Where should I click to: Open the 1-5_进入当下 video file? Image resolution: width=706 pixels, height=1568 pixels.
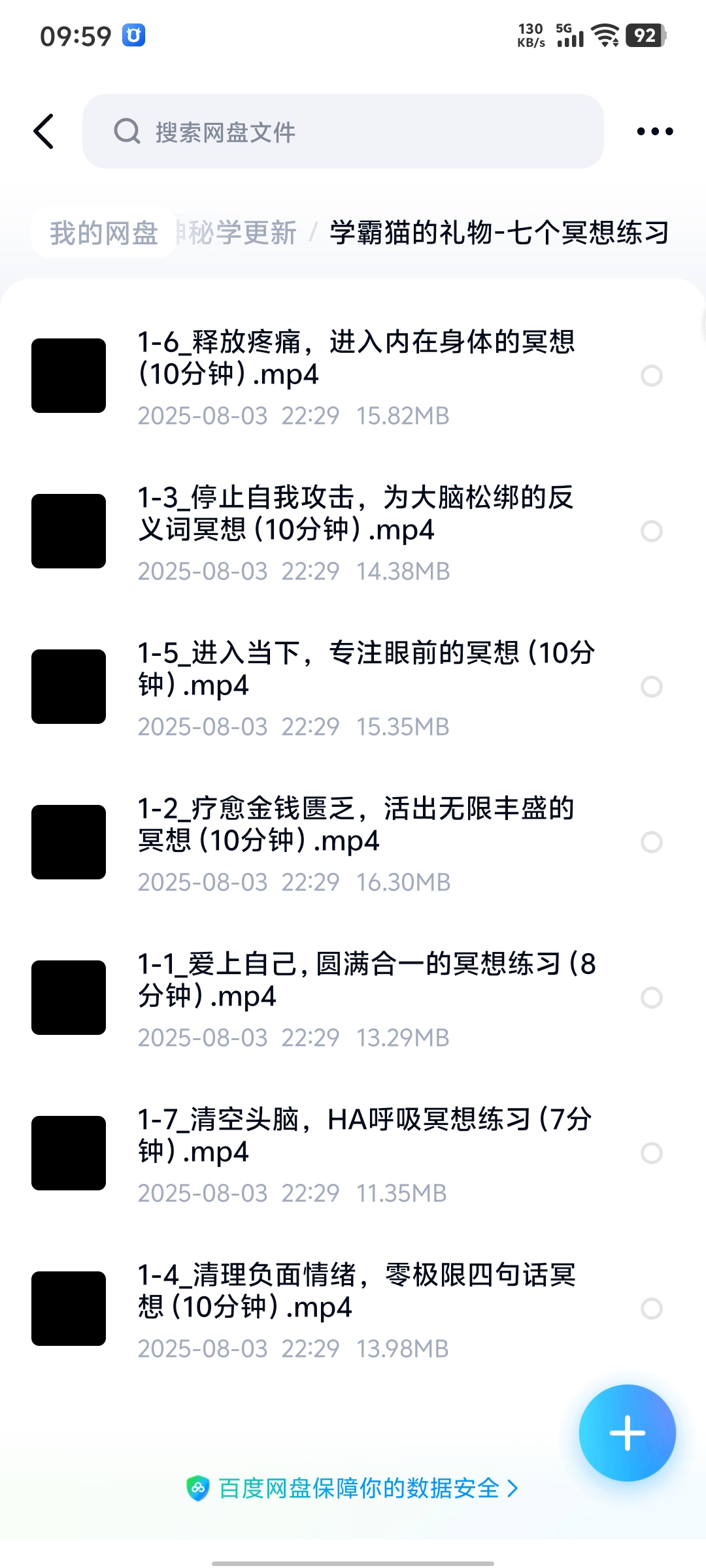coord(356,686)
